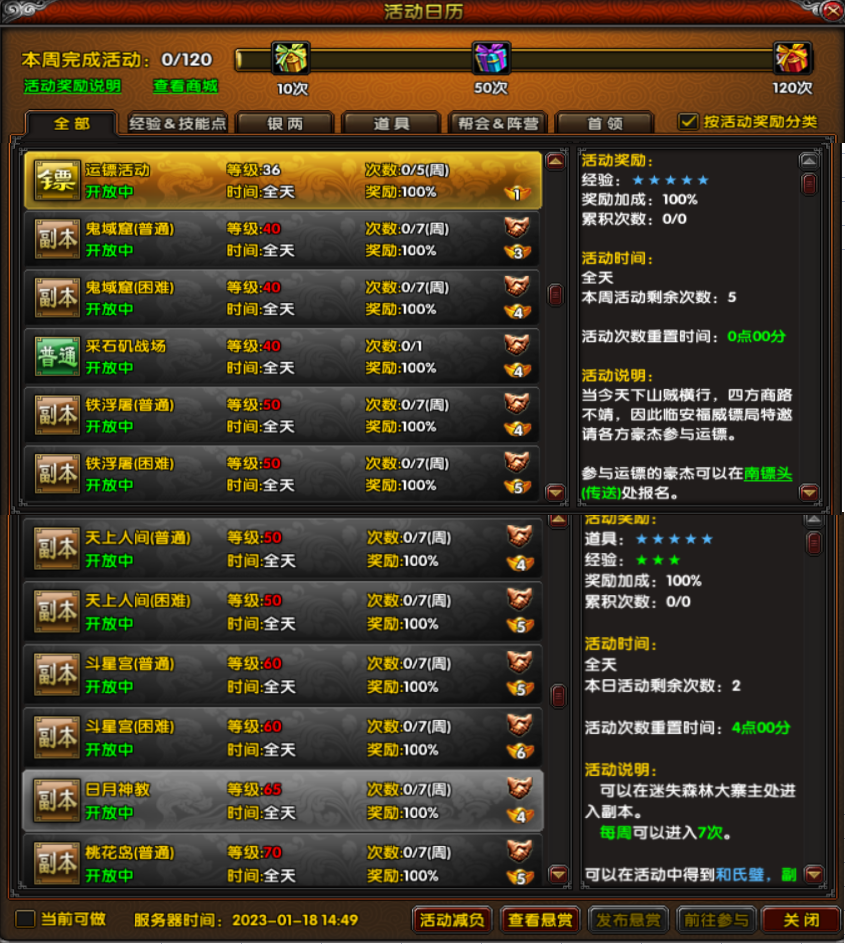Tap the 查看悬赏 button
Image resolution: width=845 pixels, height=944 pixels.
539,920
